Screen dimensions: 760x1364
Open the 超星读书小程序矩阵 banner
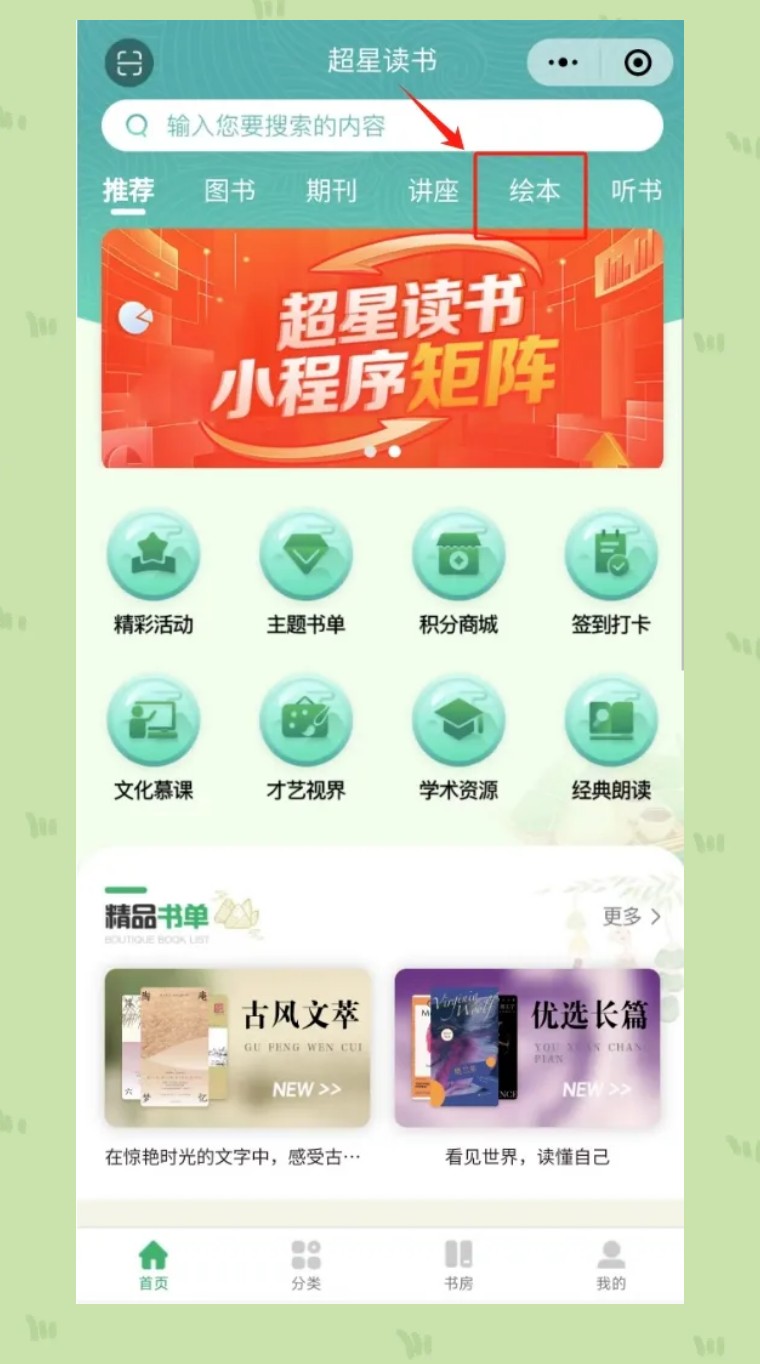point(382,348)
